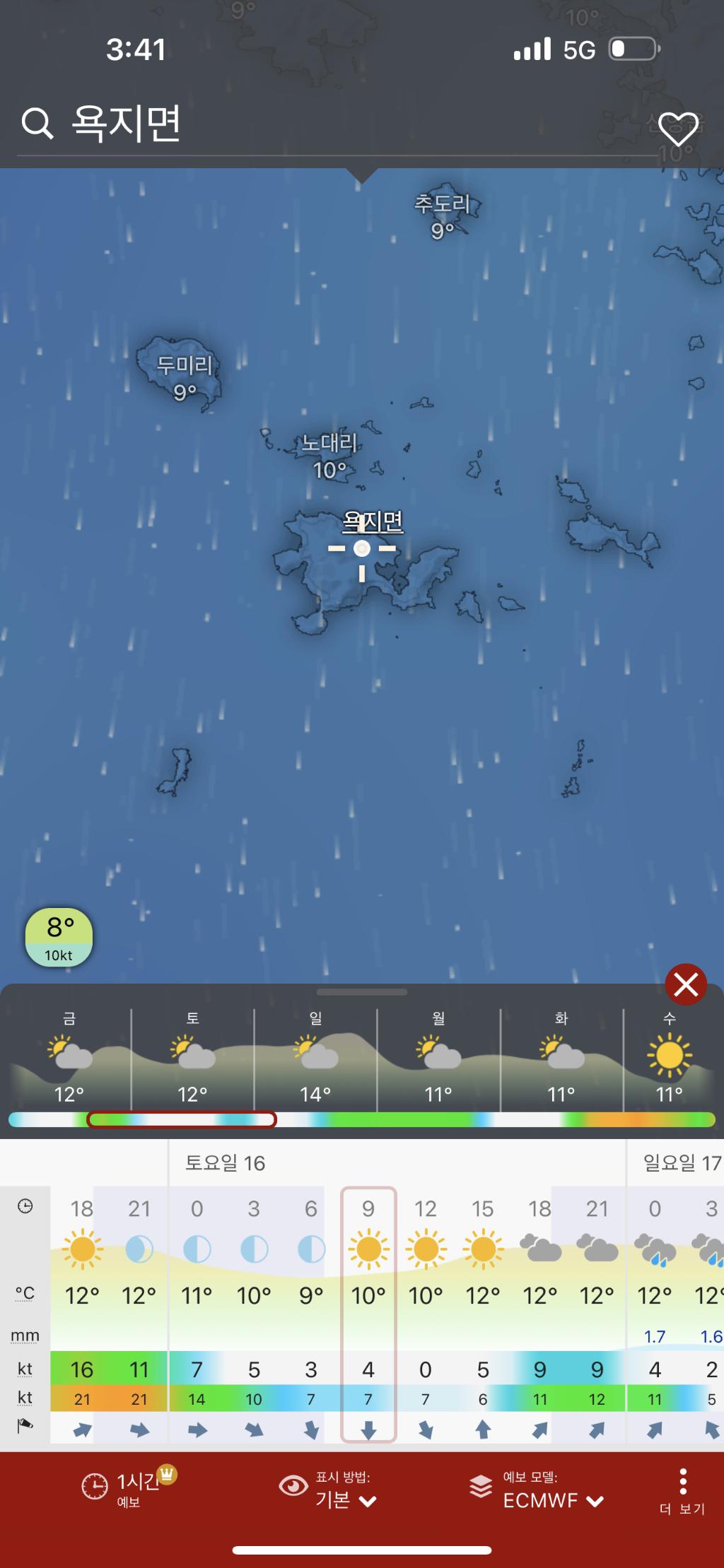
Task: Tap the 두미리 9° map label
Action: (x=185, y=377)
